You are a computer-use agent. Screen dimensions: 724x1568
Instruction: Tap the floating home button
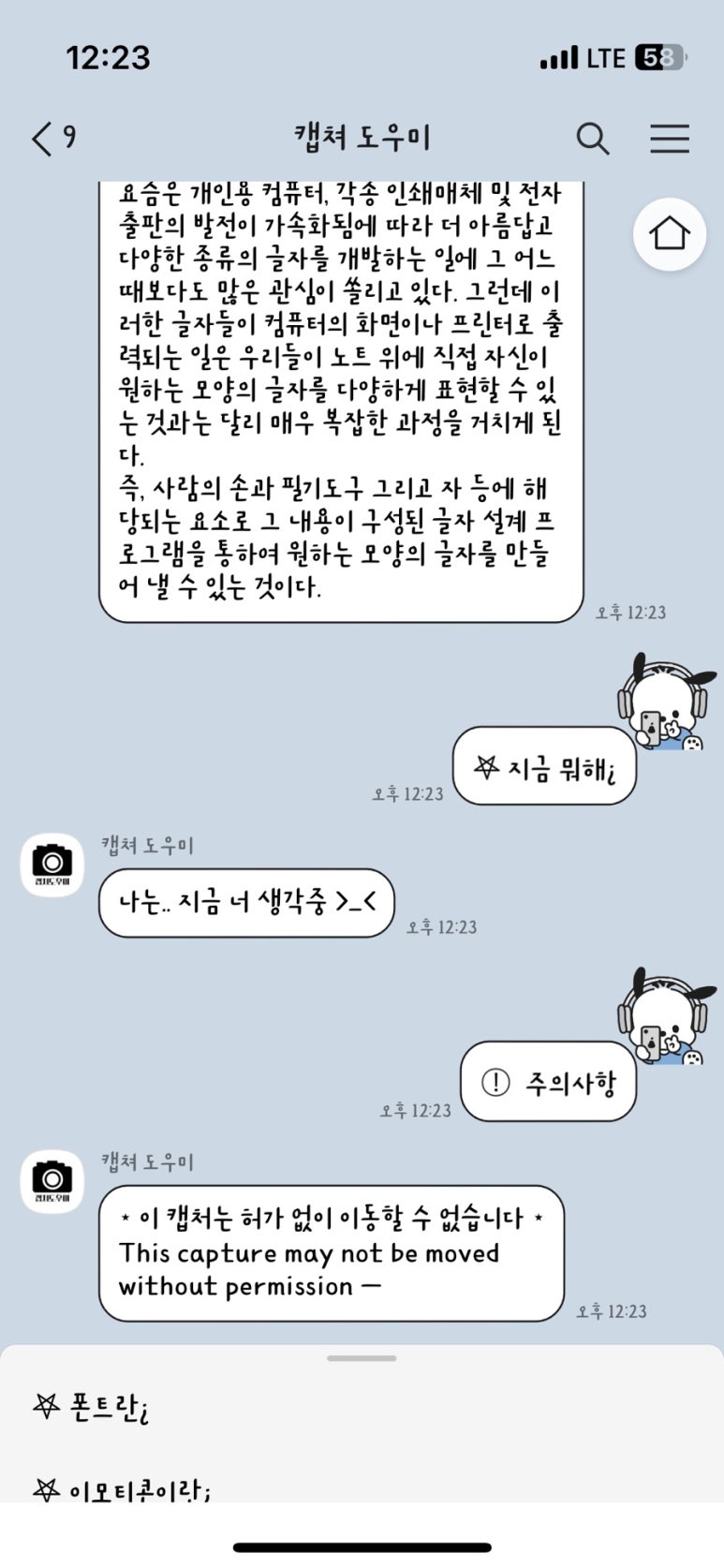pyautogui.click(x=669, y=234)
